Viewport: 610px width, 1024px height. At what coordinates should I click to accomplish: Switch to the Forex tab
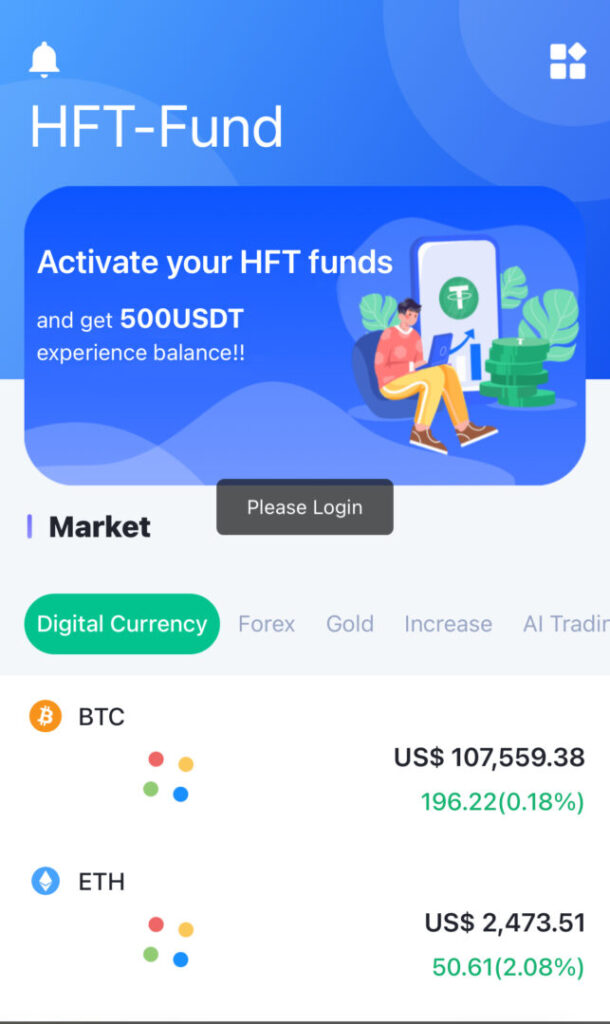[266, 624]
